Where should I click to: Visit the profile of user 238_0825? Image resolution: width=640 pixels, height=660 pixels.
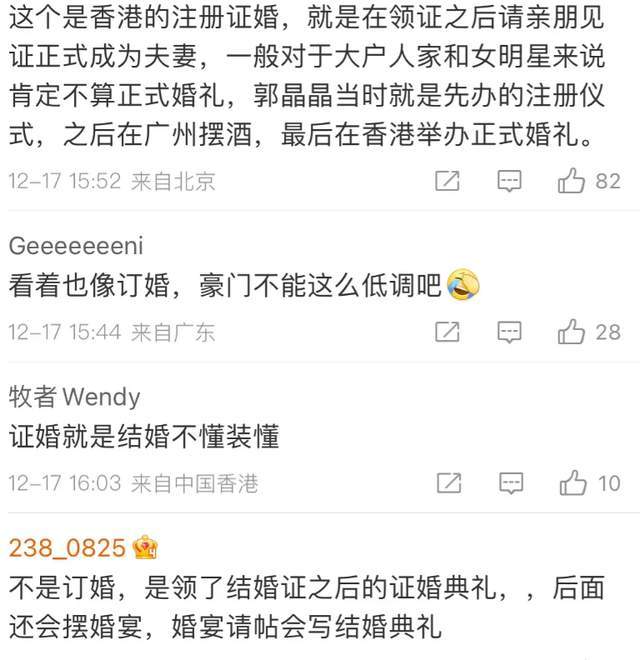[x=67, y=548]
